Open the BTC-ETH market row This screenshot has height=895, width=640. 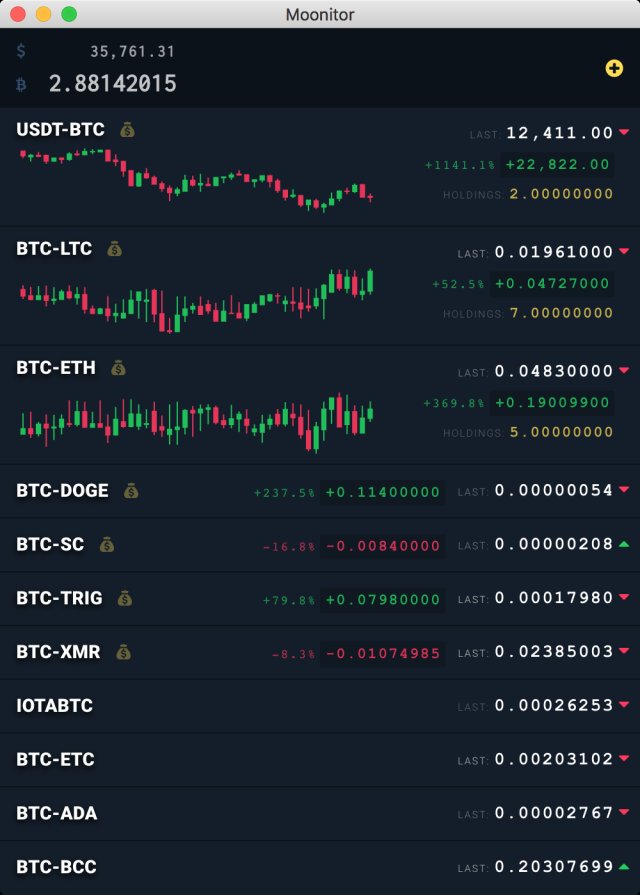(56, 368)
